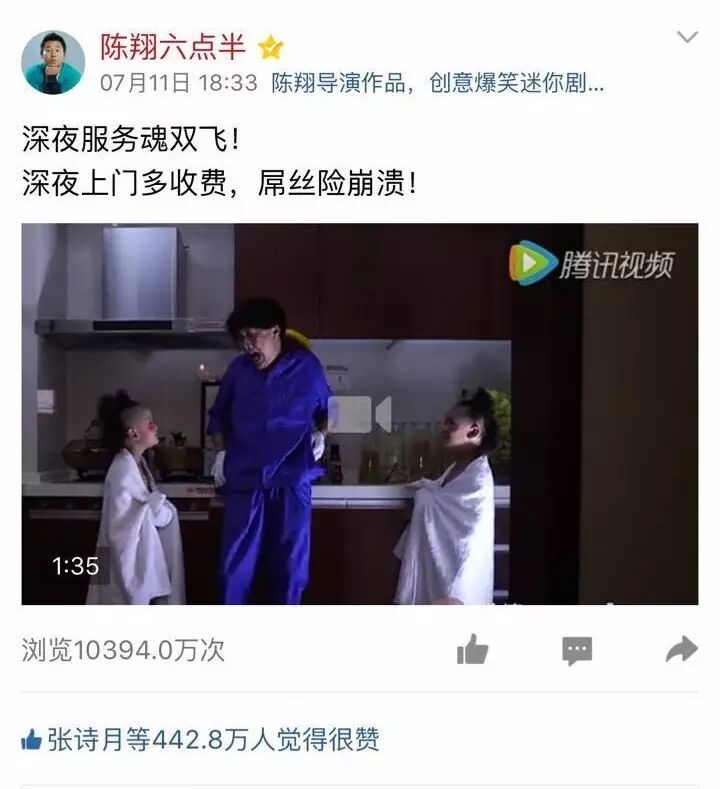Share this post via arrow icon
The image size is (720, 789).
(x=681, y=651)
